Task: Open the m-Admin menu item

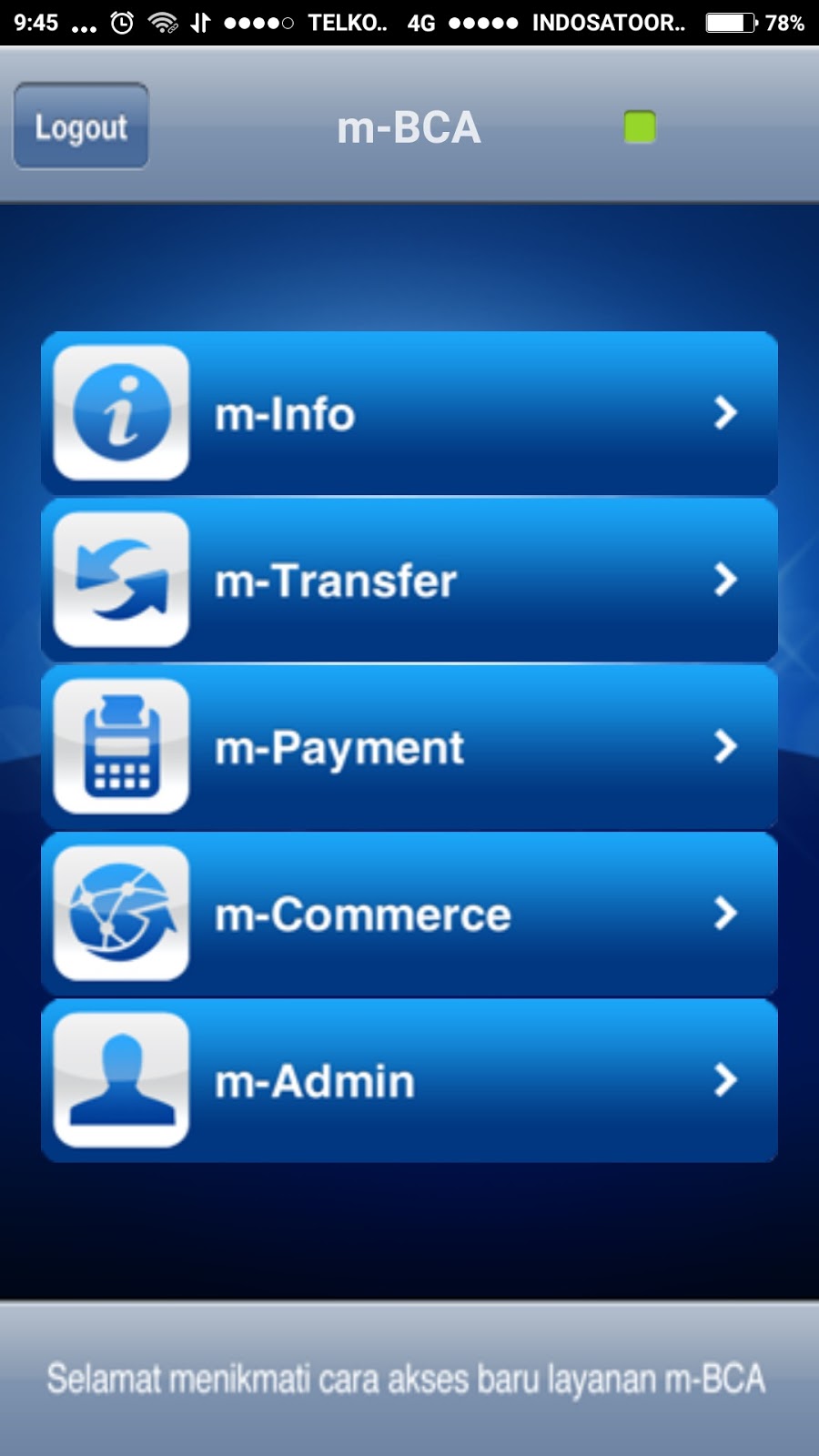Action: pyautogui.click(x=409, y=1080)
